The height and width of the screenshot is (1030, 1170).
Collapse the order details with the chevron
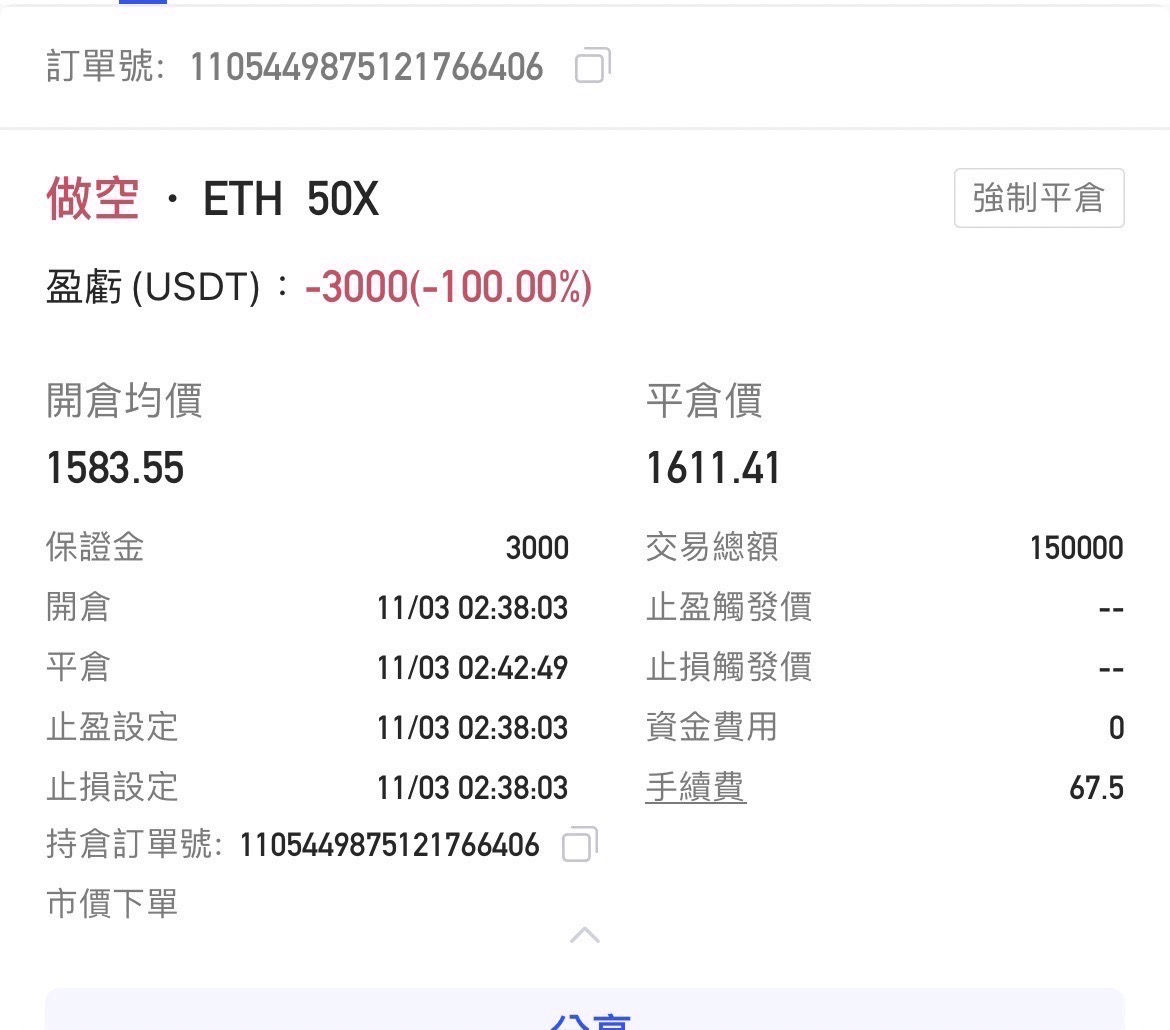coord(585,935)
